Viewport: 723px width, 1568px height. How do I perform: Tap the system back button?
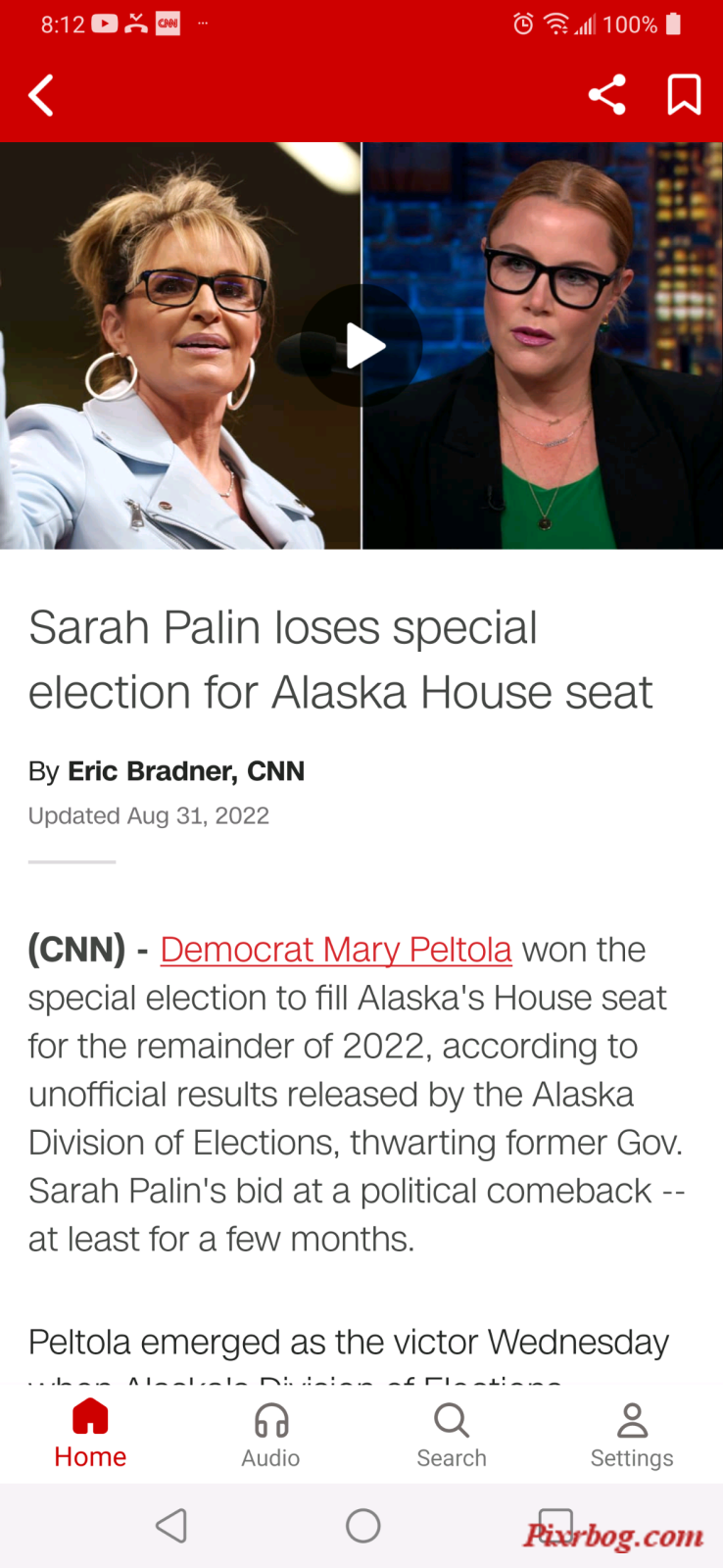[x=171, y=1526]
